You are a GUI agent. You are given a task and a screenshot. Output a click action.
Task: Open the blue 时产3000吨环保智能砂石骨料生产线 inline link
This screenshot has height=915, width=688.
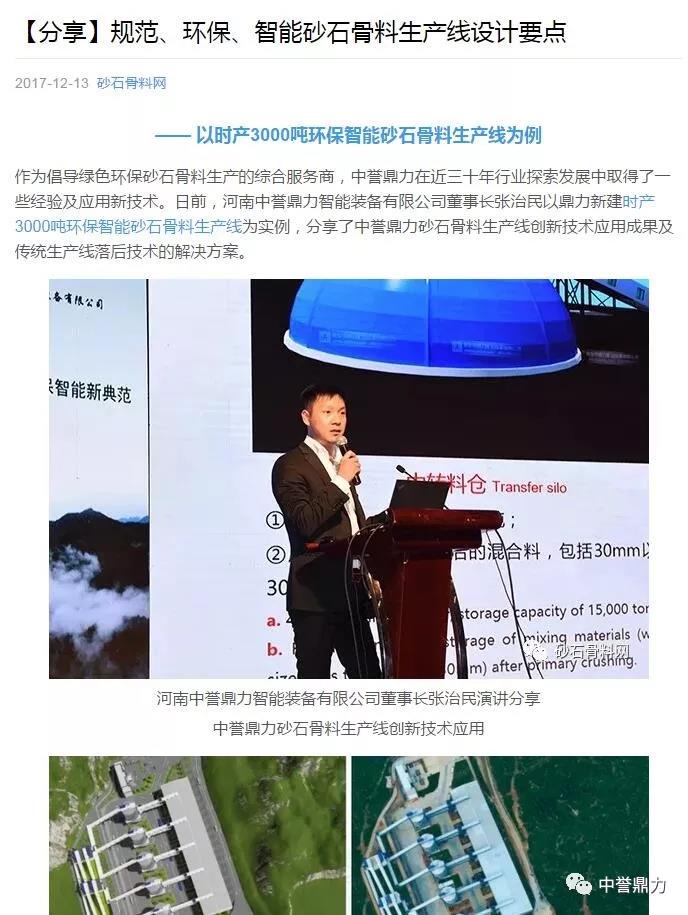(128, 227)
